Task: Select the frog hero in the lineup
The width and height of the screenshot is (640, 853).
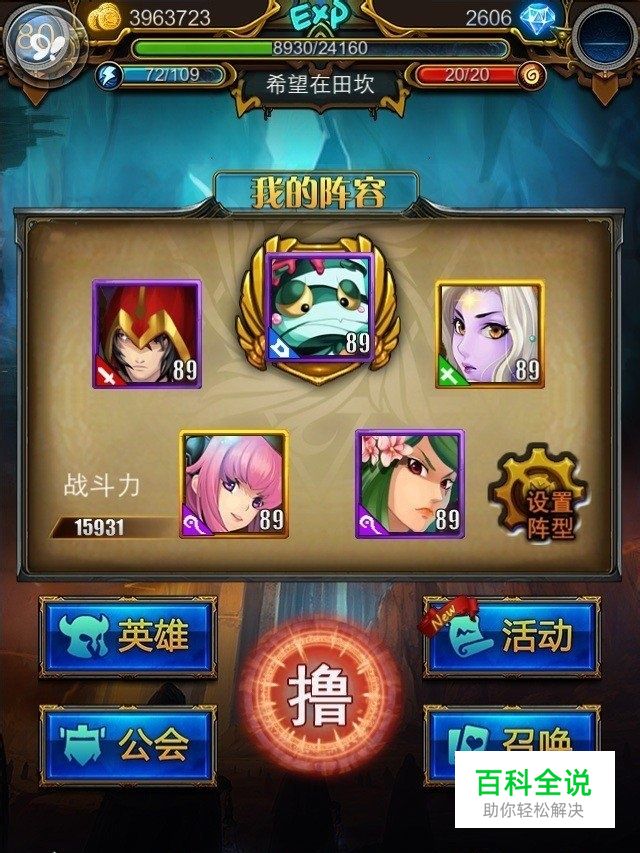Action: click(319, 307)
